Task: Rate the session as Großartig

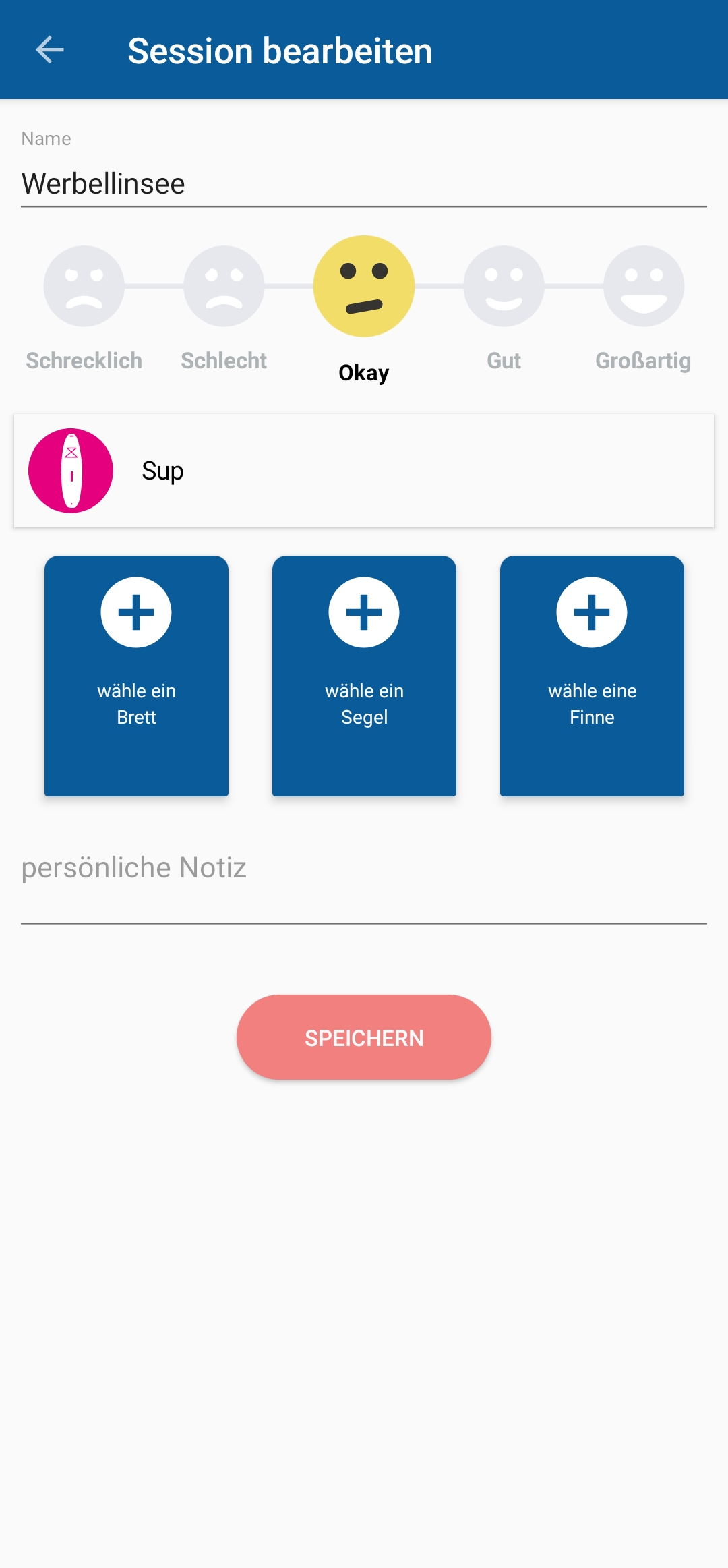Action: pos(644,287)
